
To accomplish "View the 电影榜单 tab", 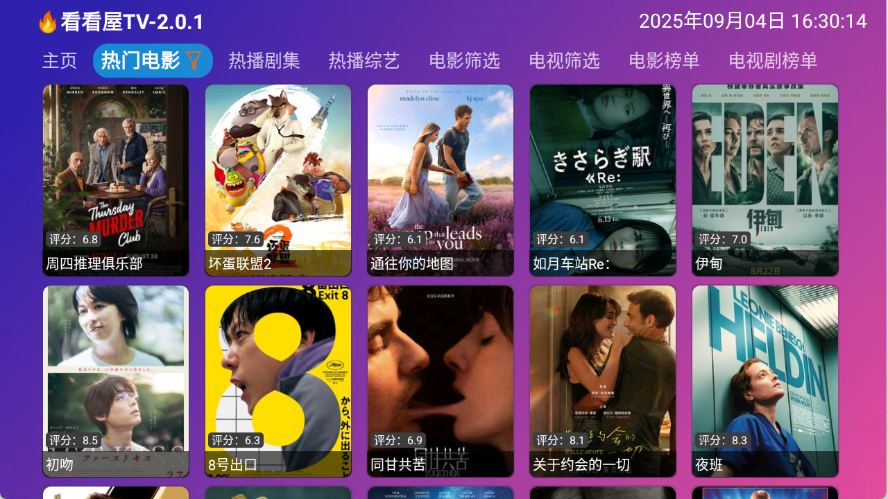I will coord(664,61).
